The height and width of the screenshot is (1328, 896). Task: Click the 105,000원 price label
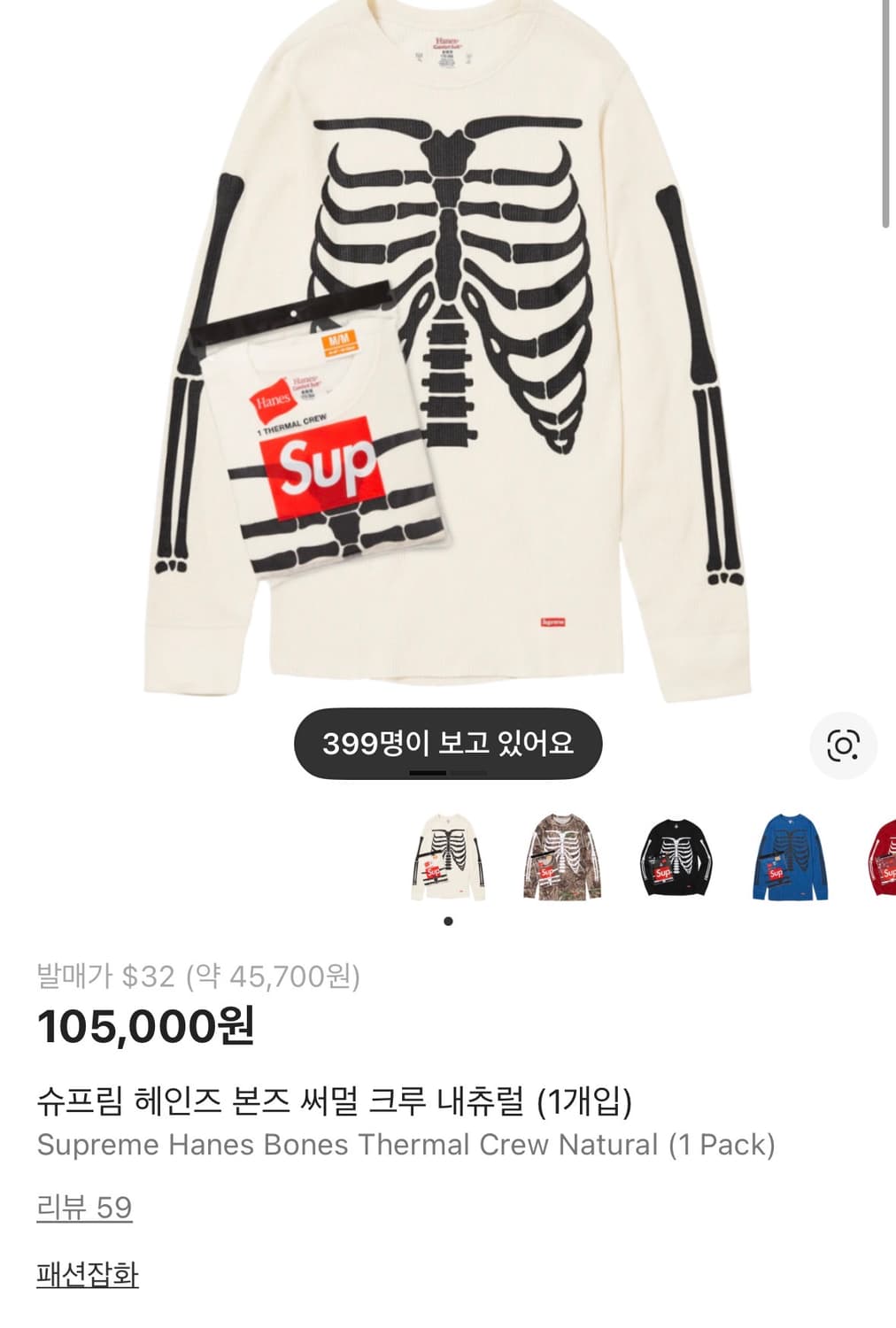(x=143, y=1030)
